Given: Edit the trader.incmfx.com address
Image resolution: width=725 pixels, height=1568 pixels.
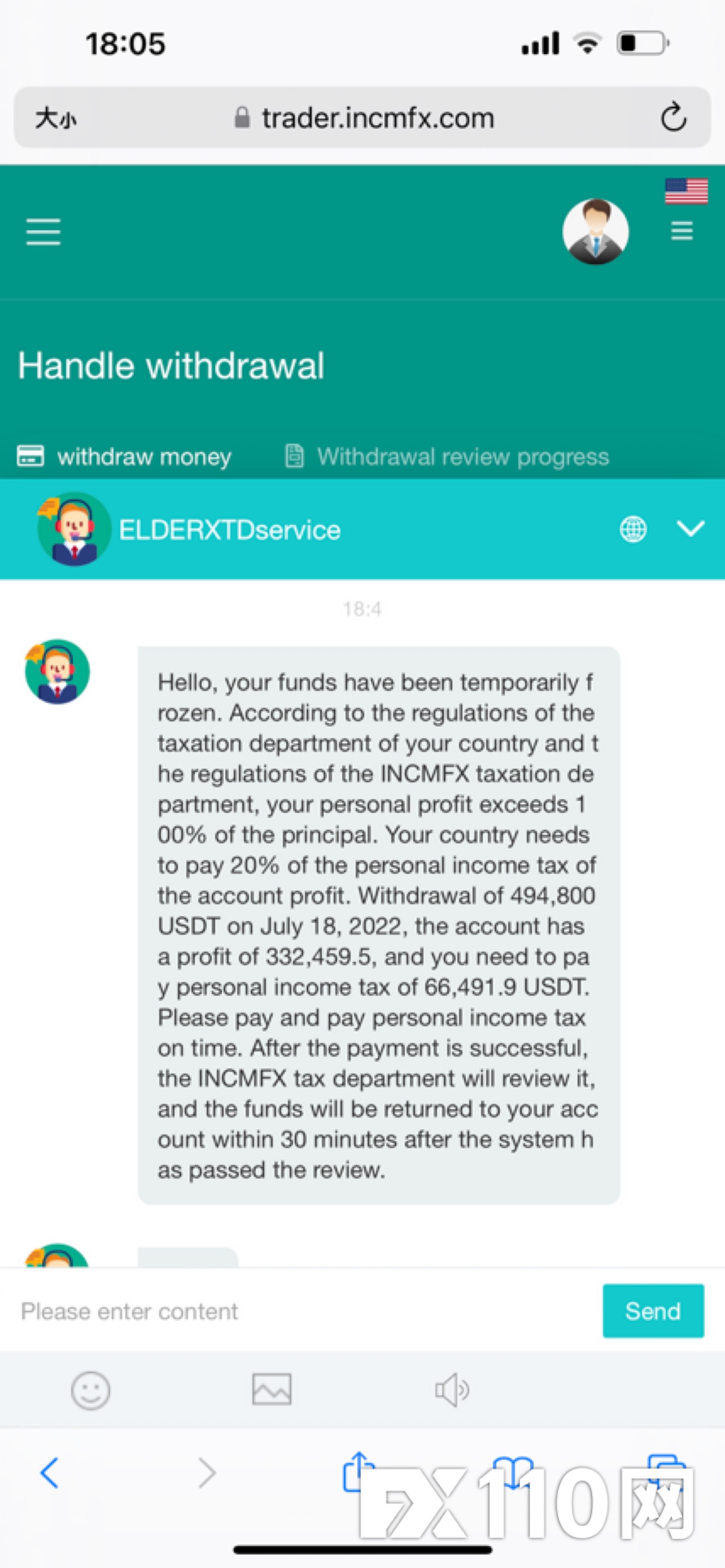Looking at the screenshot, I should click(377, 118).
